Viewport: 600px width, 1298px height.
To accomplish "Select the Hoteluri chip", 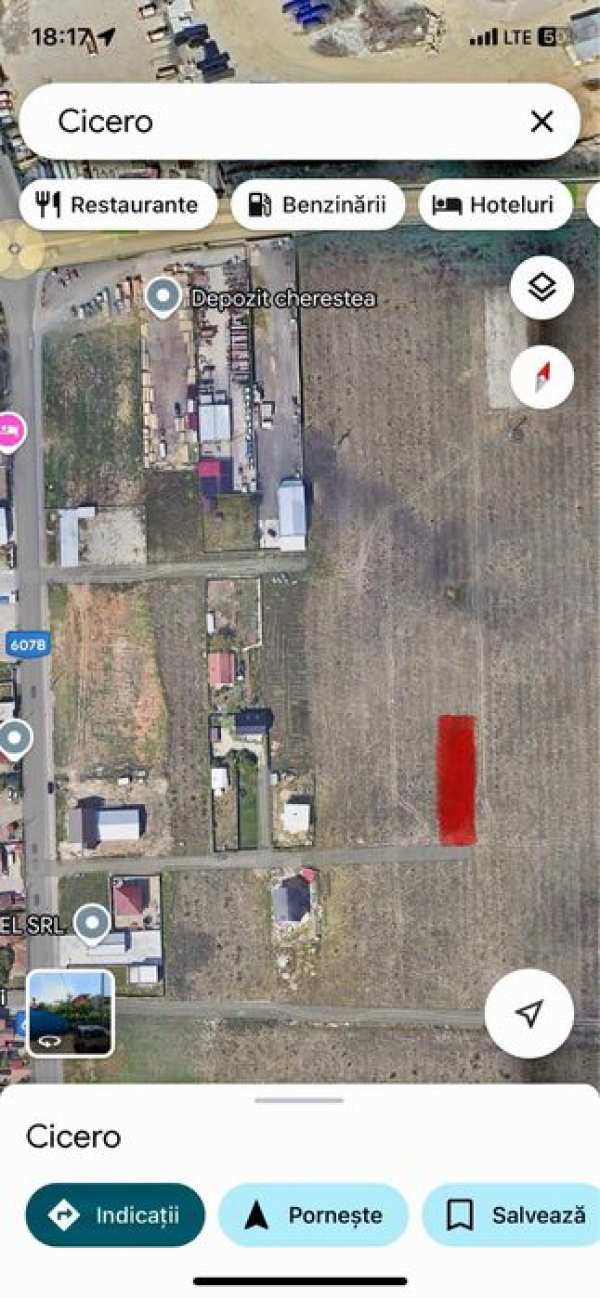I will 495,205.
